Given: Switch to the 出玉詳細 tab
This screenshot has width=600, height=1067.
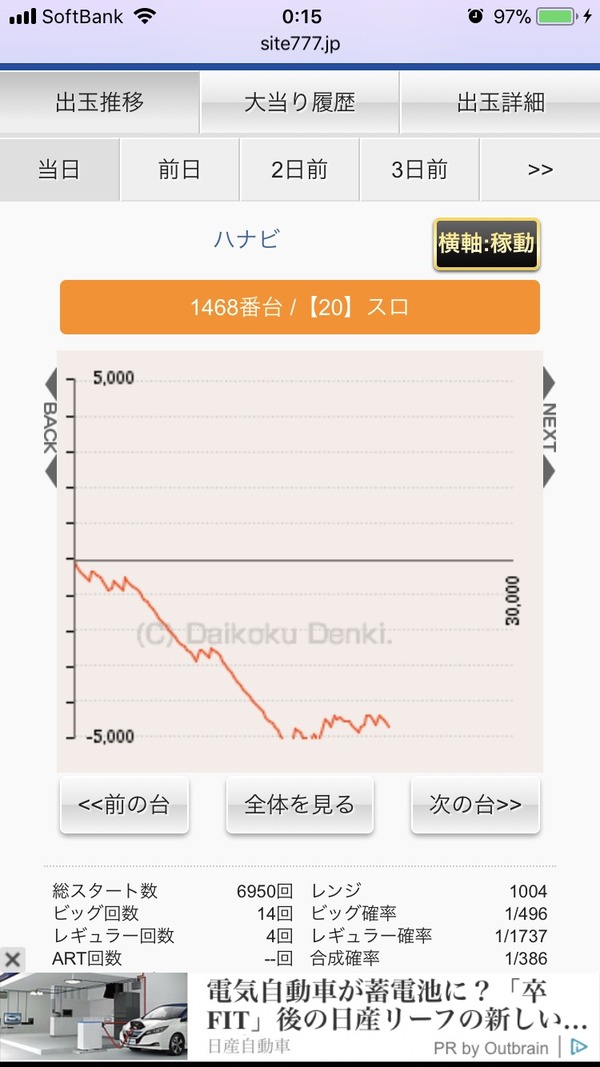Looking at the screenshot, I should [500, 102].
